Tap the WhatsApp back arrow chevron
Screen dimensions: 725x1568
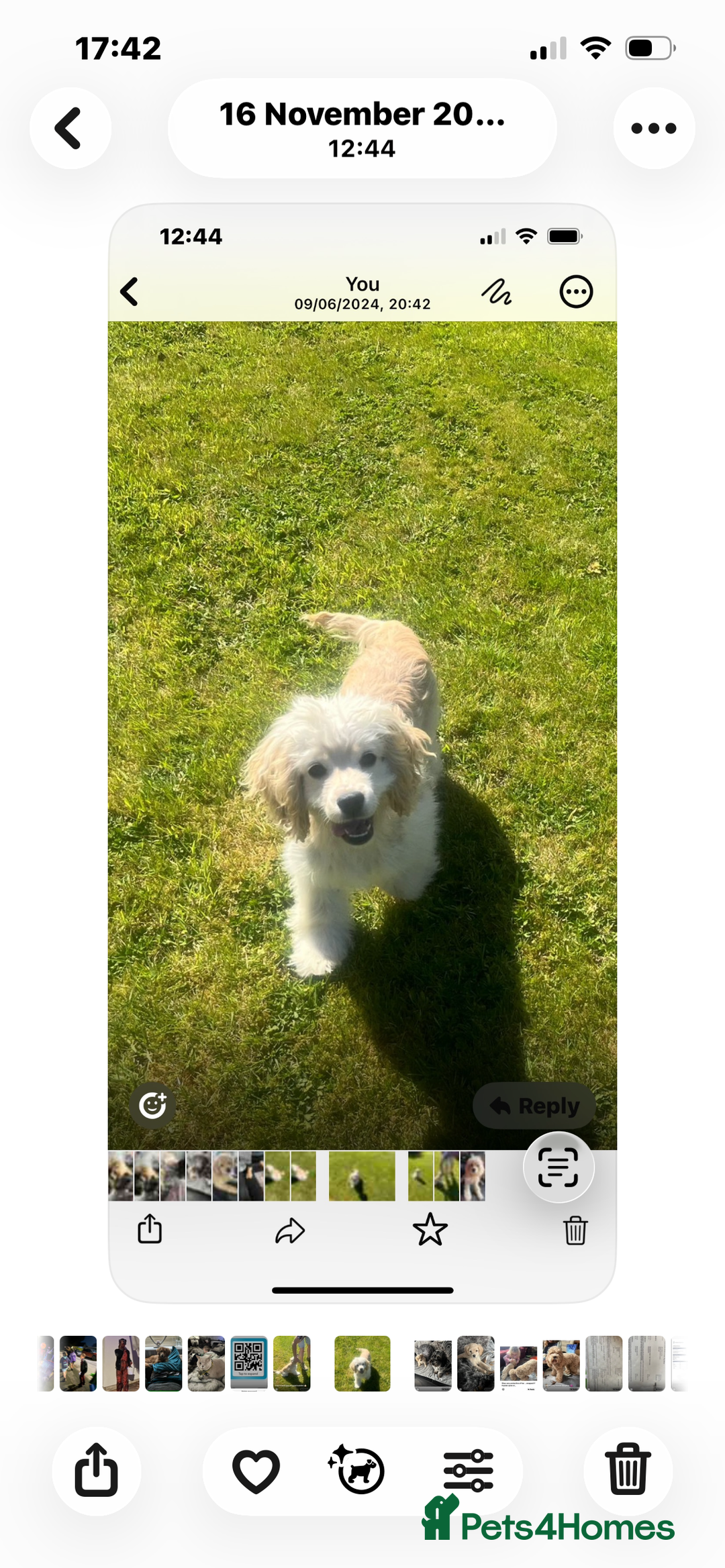pyautogui.click(x=128, y=291)
